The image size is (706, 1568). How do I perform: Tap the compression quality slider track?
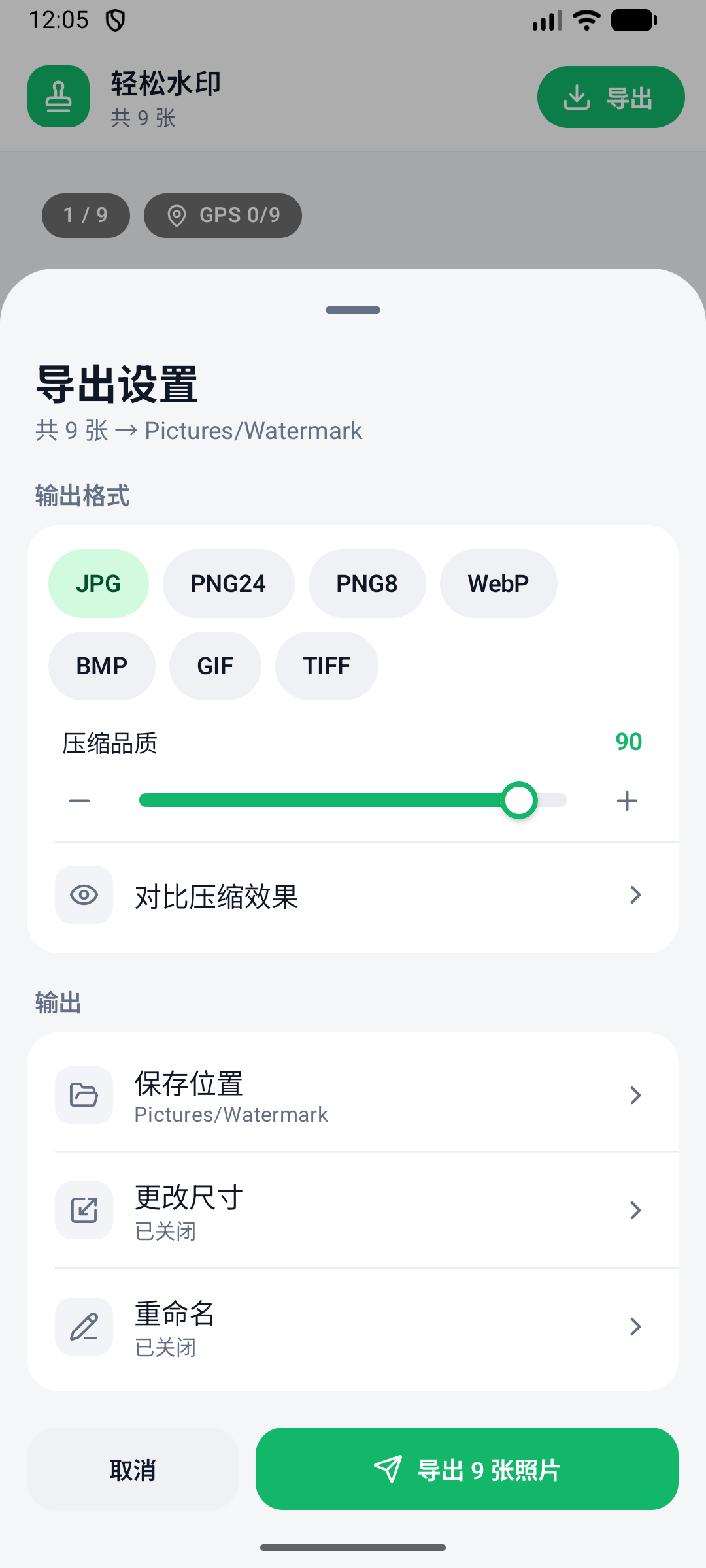(x=353, y=800)
